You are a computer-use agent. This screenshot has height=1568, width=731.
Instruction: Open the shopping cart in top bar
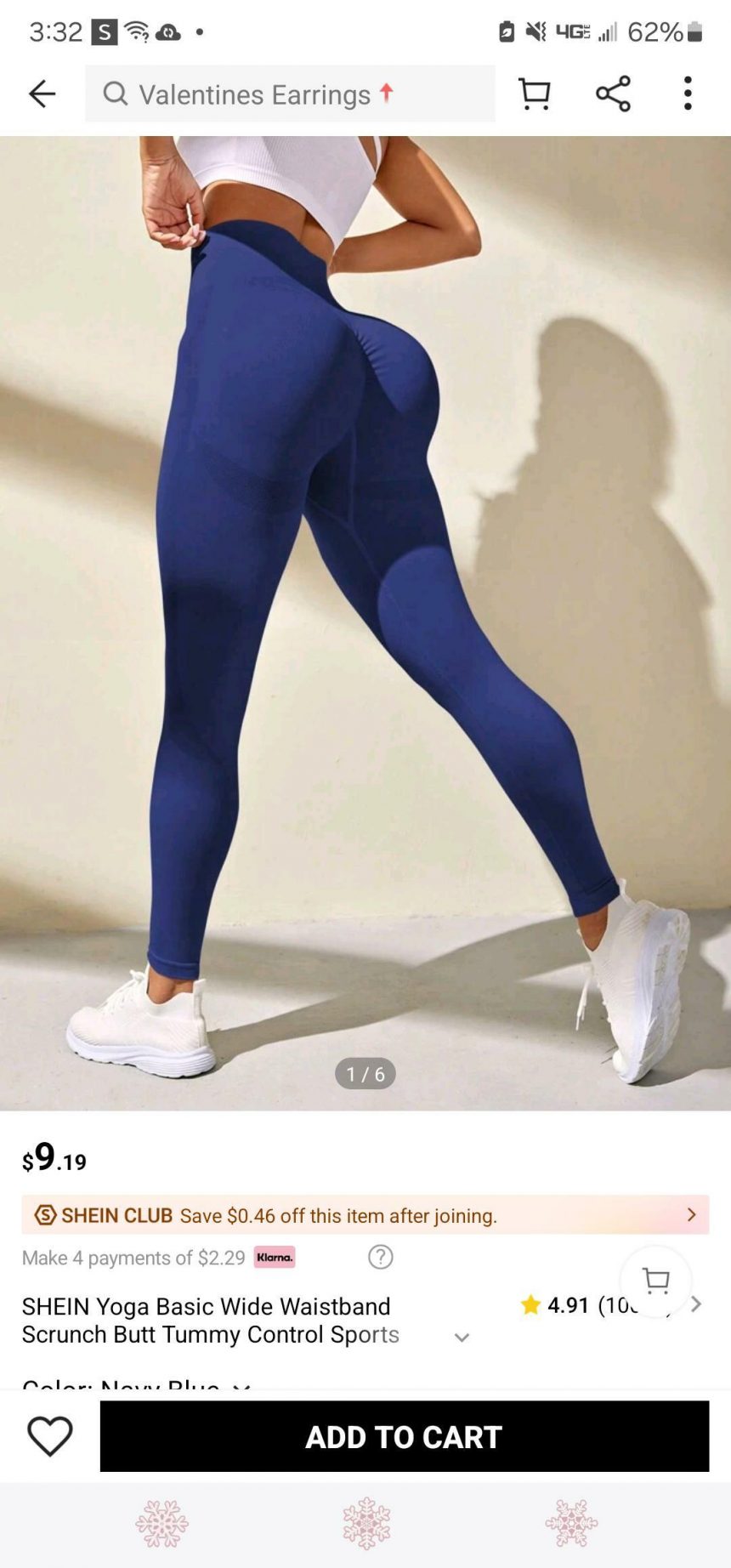534,94
